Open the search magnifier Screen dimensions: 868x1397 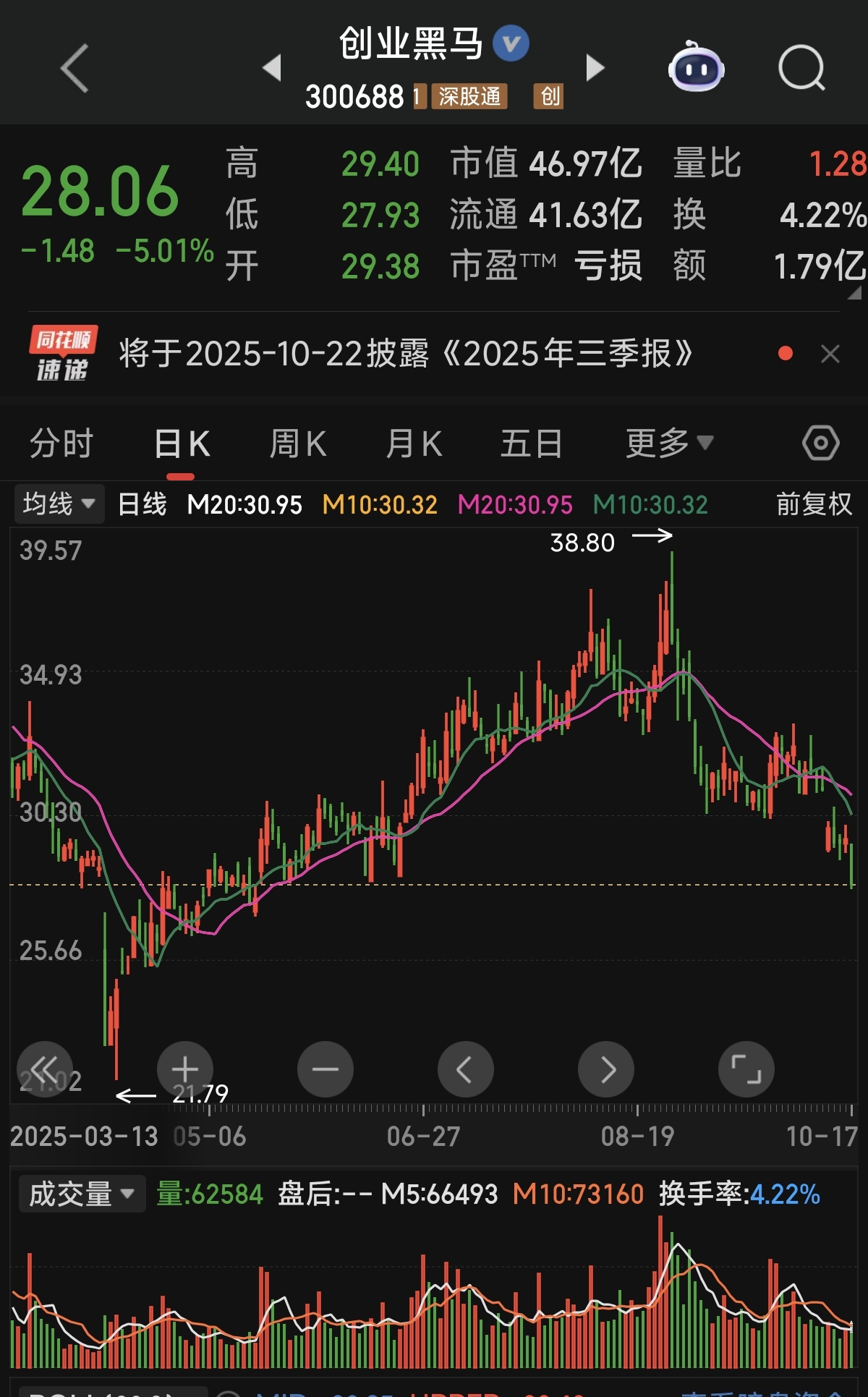[x=801, y=68]
